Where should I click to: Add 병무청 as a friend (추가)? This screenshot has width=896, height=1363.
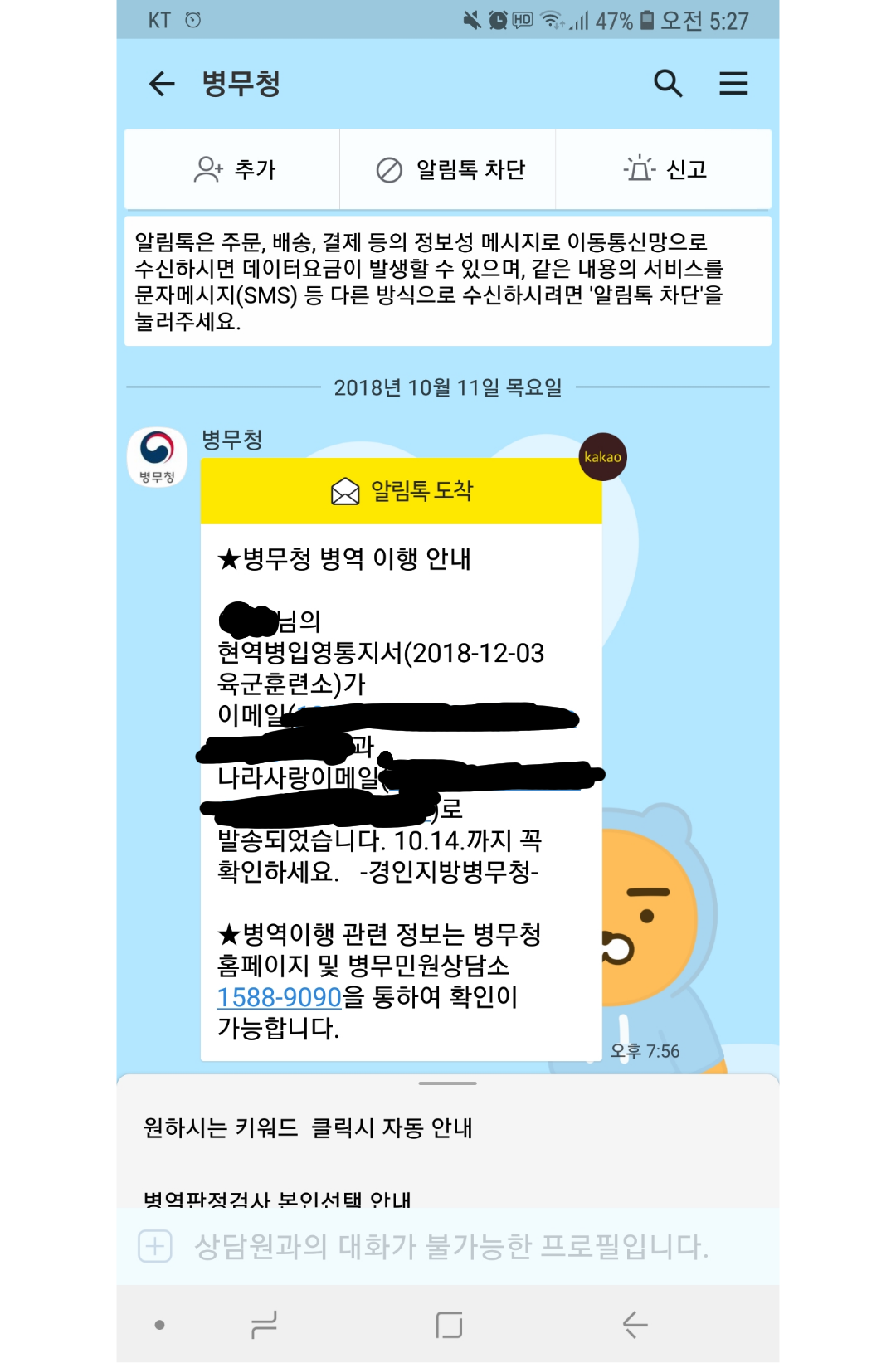tap(233, 169)
